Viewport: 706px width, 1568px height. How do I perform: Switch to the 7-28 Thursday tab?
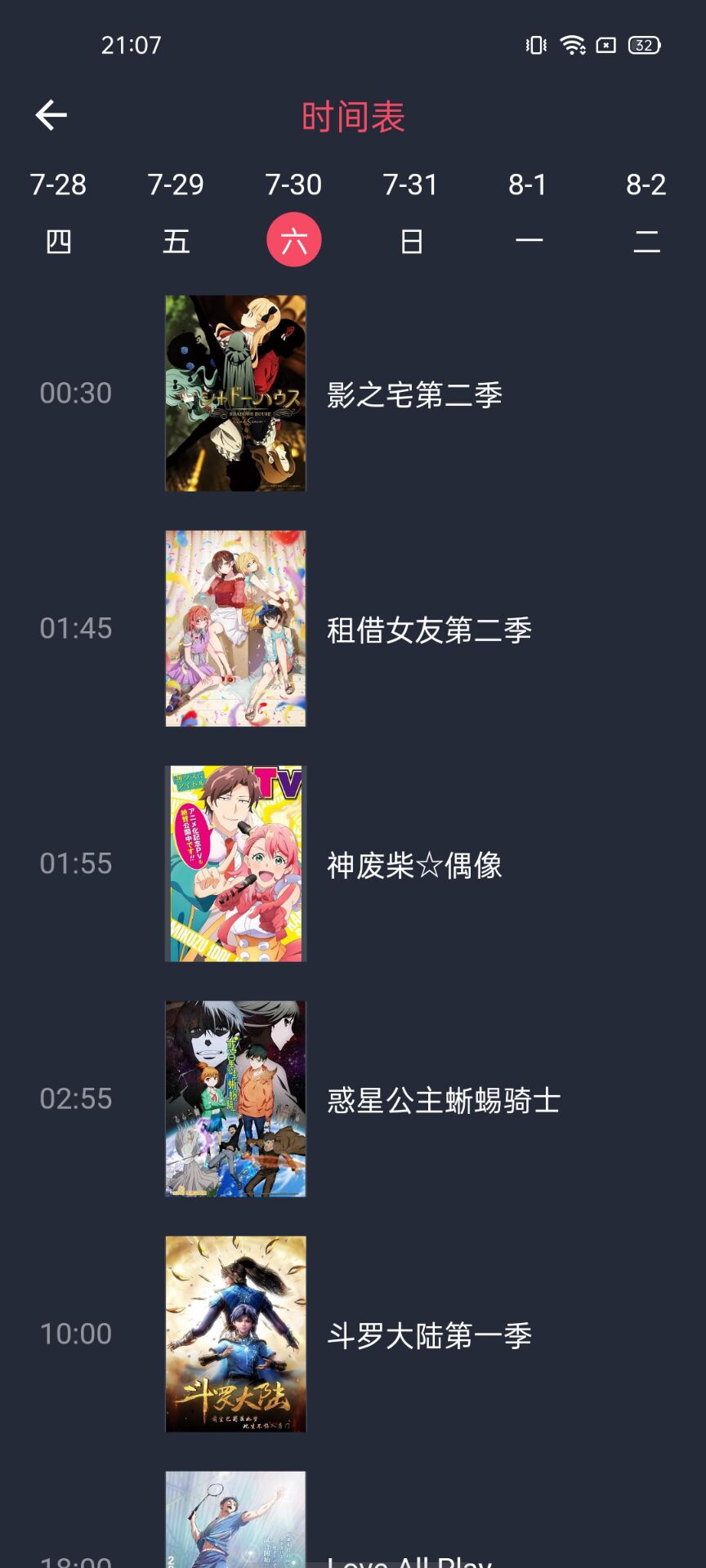pyautogui.click(x=59, y=214)
